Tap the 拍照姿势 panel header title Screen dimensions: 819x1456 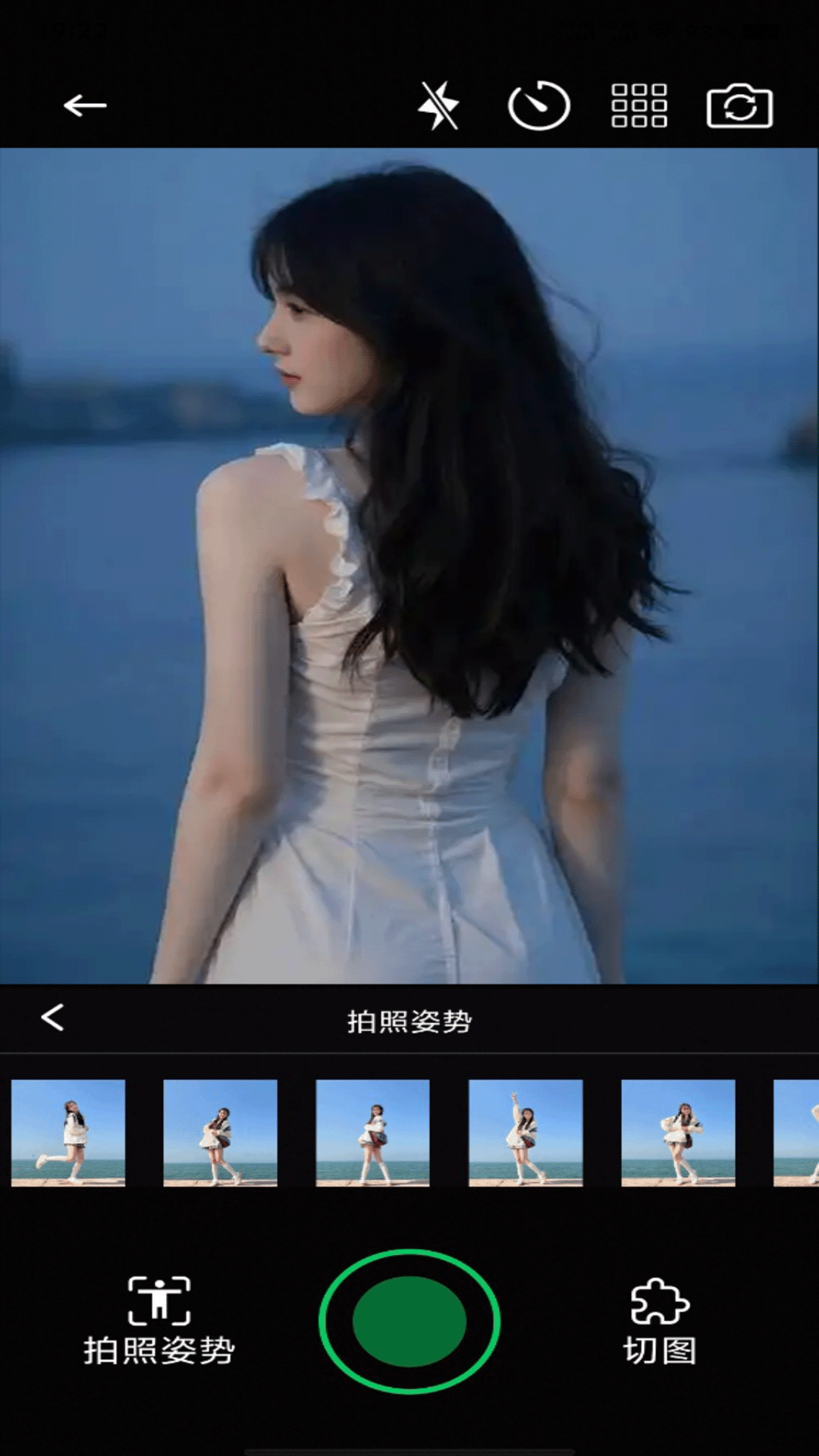point(409,1020)
